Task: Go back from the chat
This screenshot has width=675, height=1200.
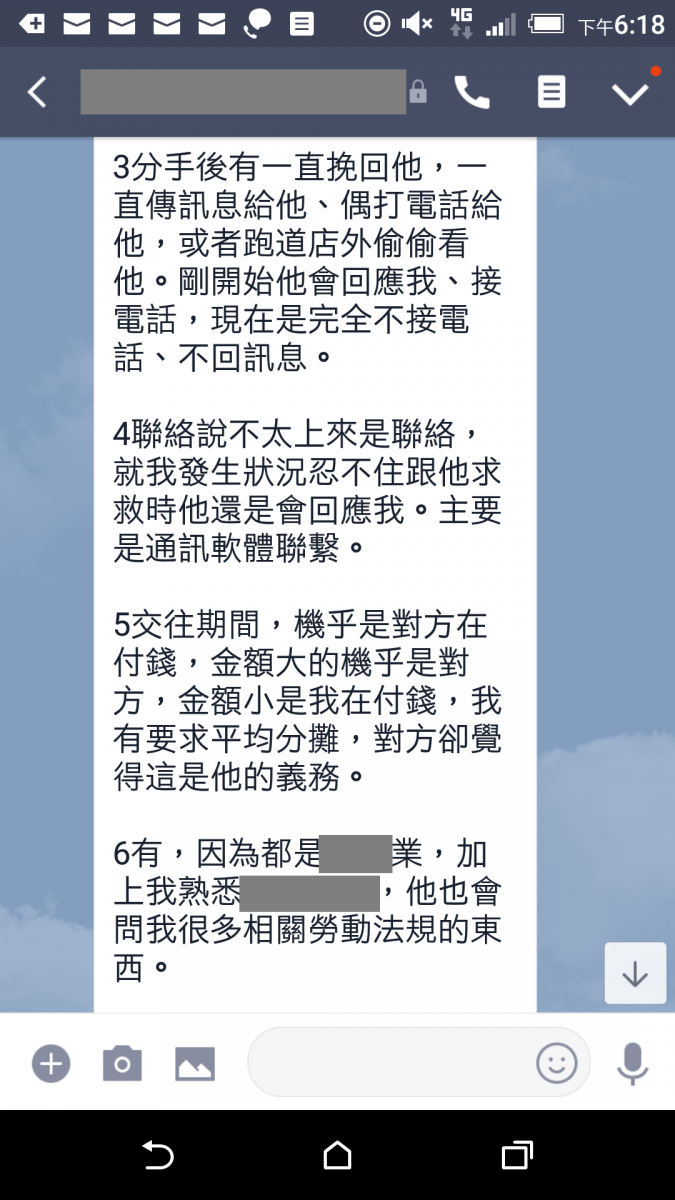Action: pos(37,92)
